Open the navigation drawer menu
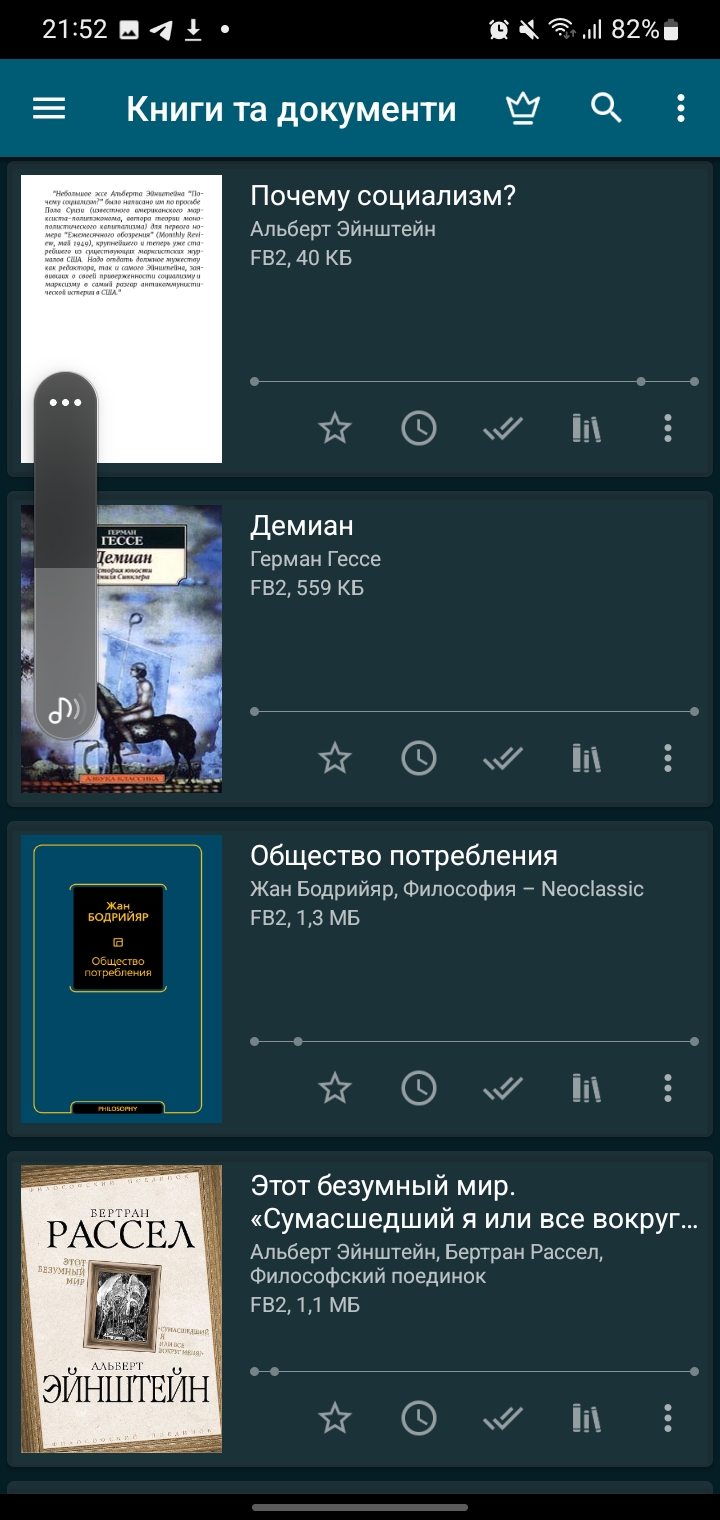The width and height of the screenshot is (720, 1520). click(49, 108)
